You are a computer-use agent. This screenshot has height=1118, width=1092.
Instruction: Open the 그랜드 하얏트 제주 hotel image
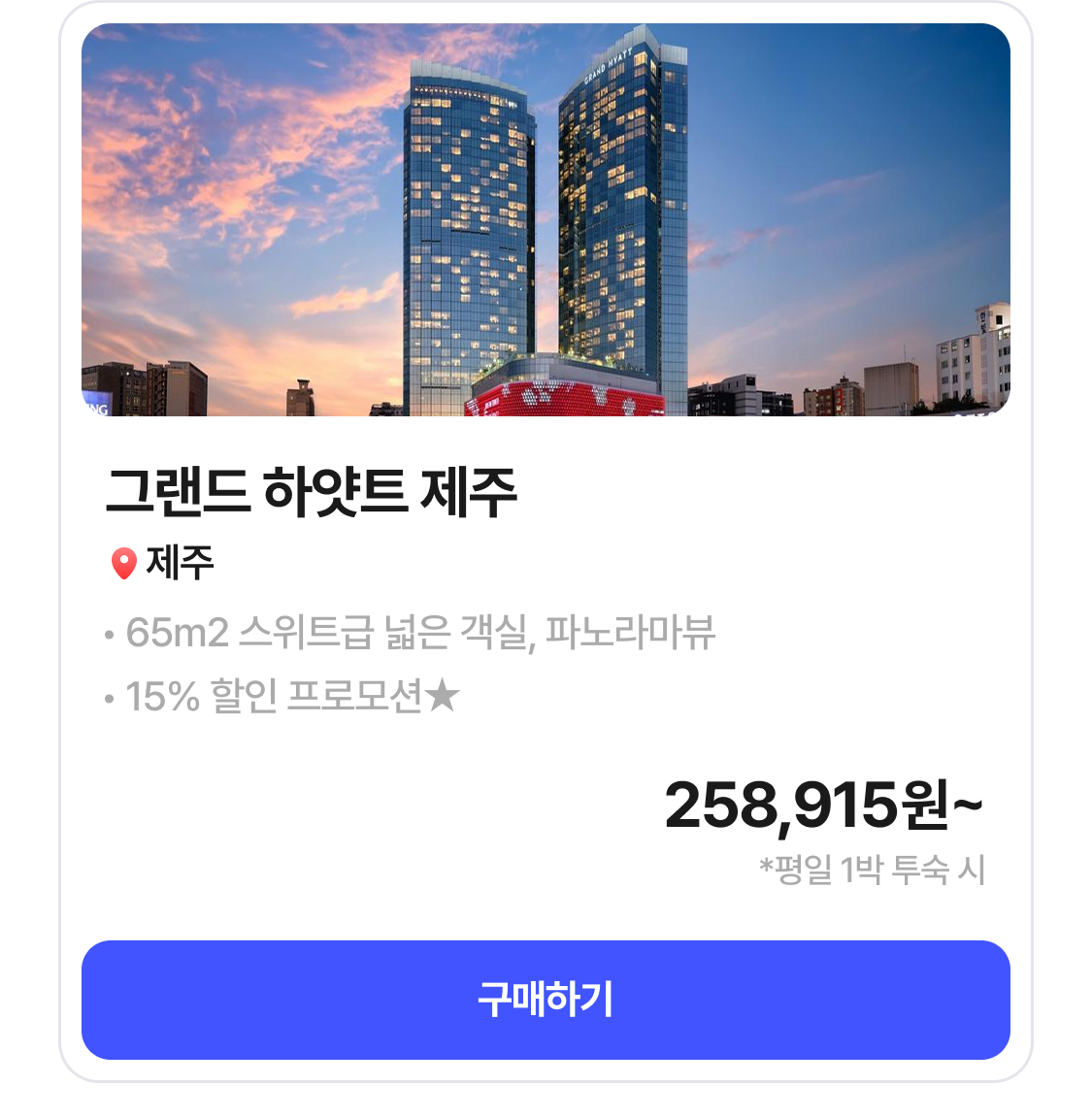pos(546,220)
